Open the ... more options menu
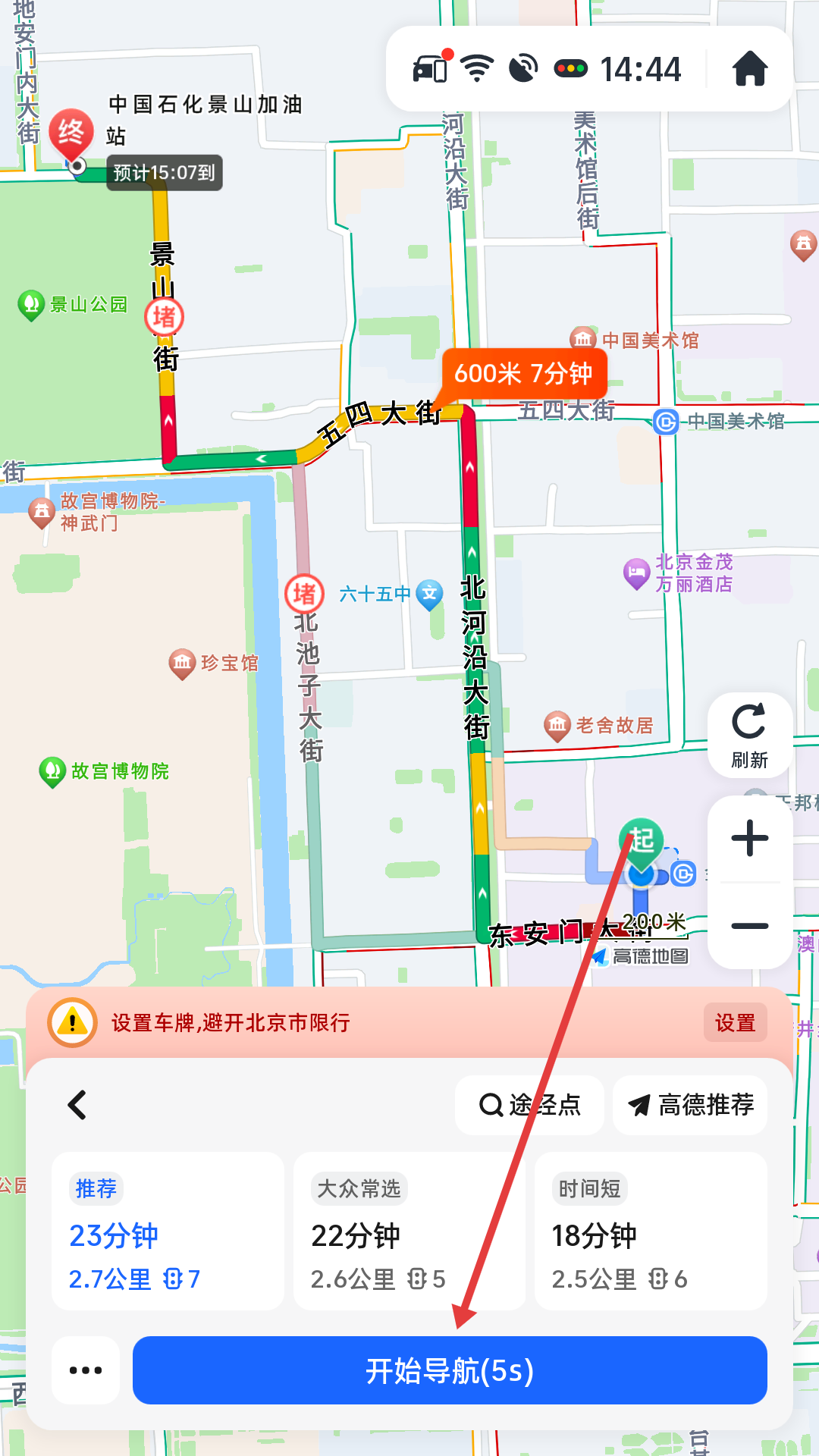819x1456 pixels. click(85, 1370)
